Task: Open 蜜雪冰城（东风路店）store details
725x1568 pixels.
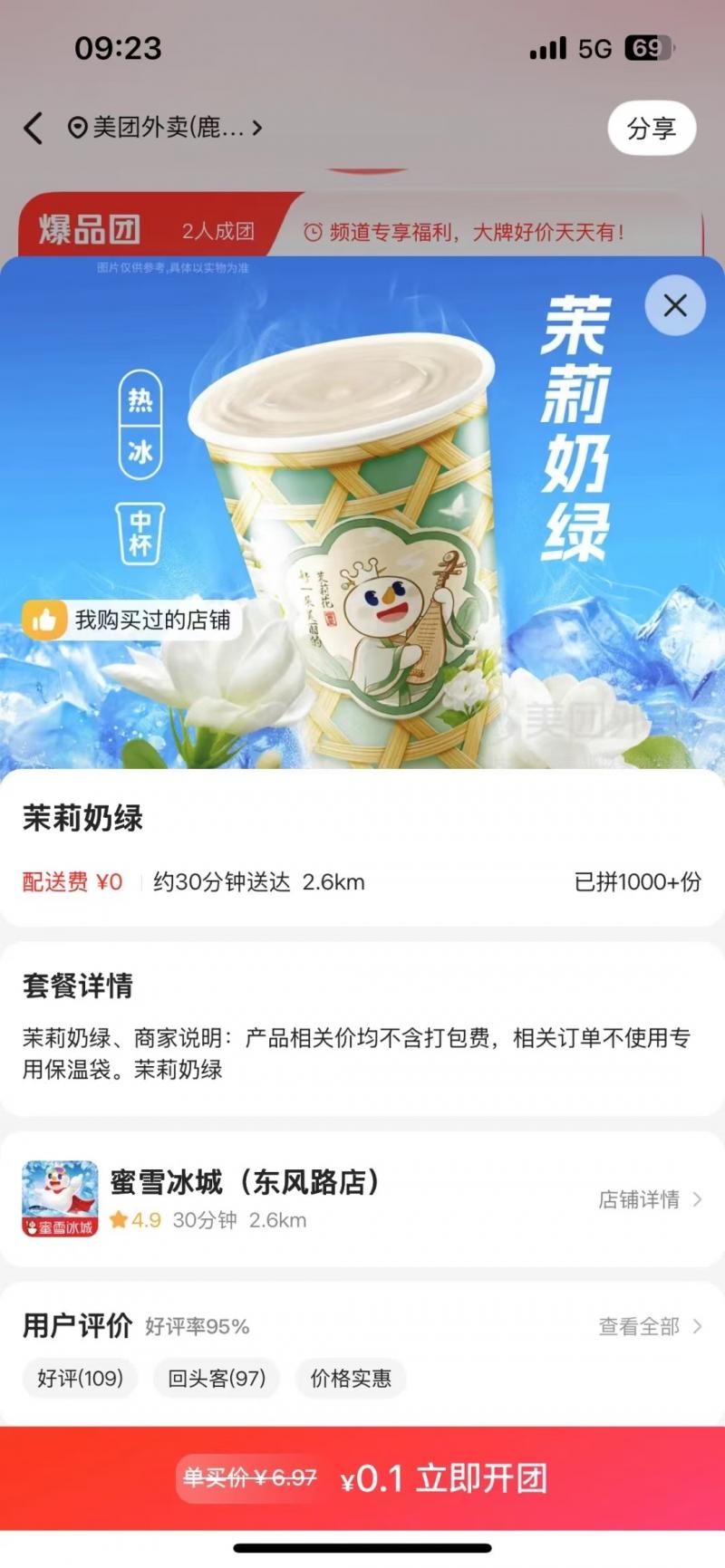Action: [650, 1199]
